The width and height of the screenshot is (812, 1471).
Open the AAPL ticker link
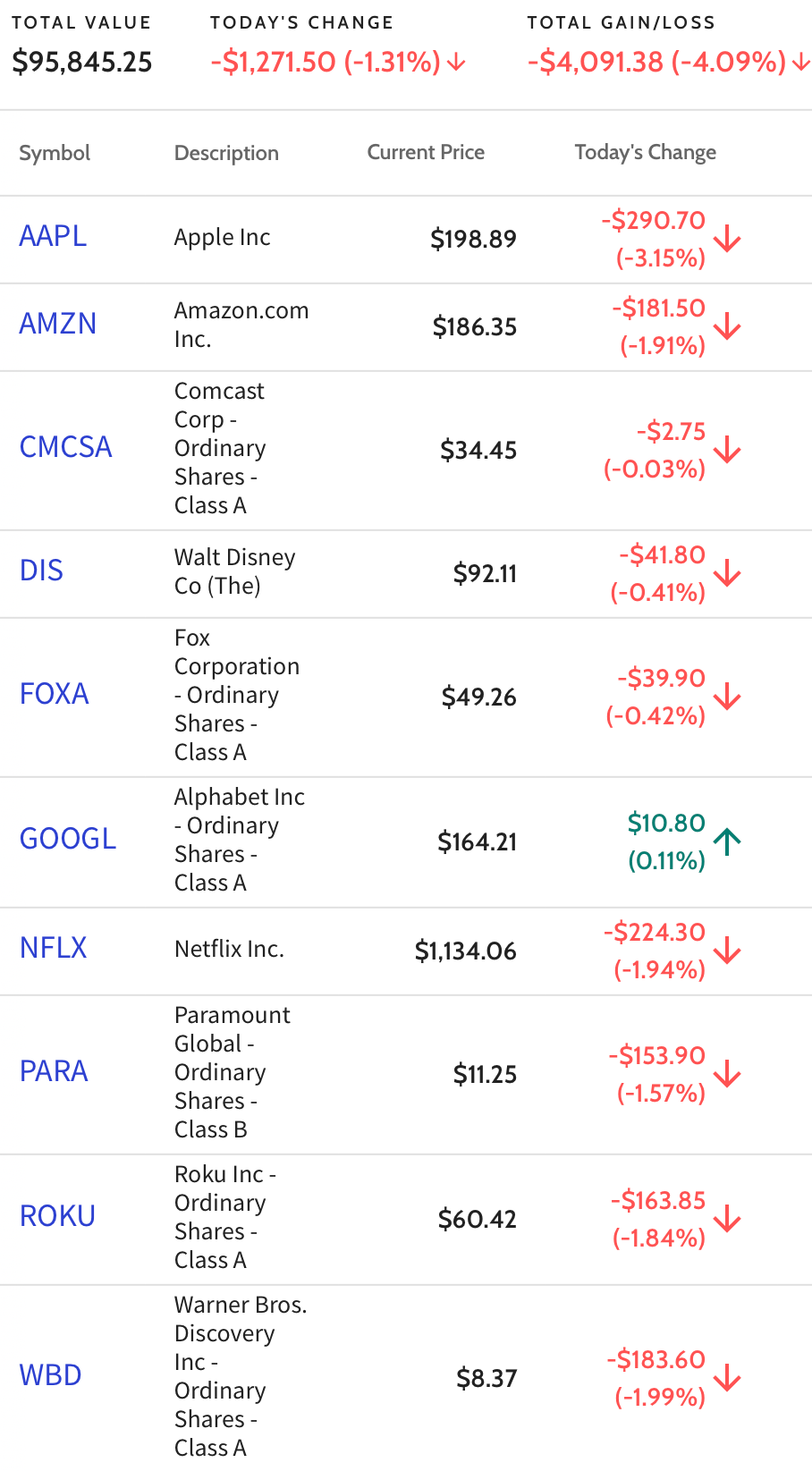[x=53, y=236]
